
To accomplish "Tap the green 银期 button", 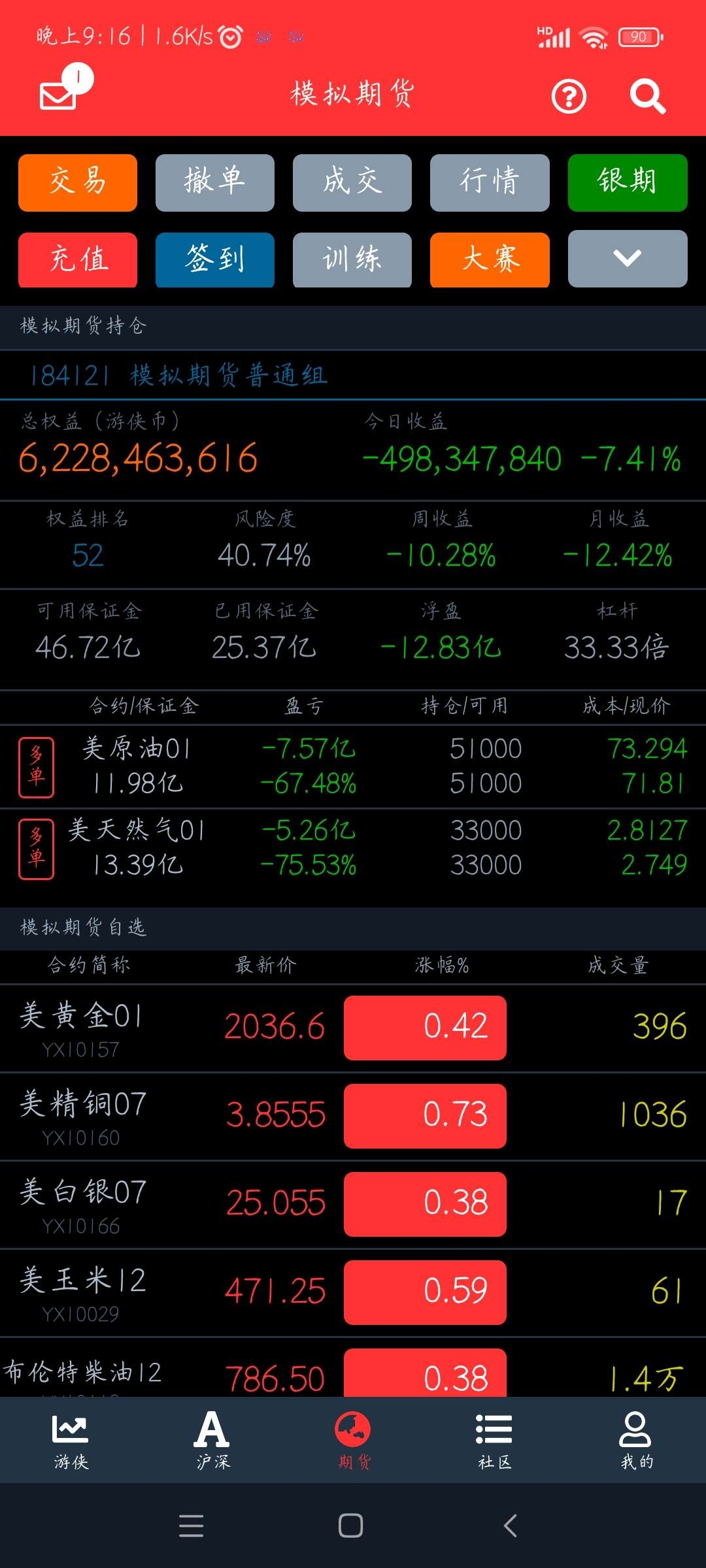I will pyautogui.click(x=628, y=183).
